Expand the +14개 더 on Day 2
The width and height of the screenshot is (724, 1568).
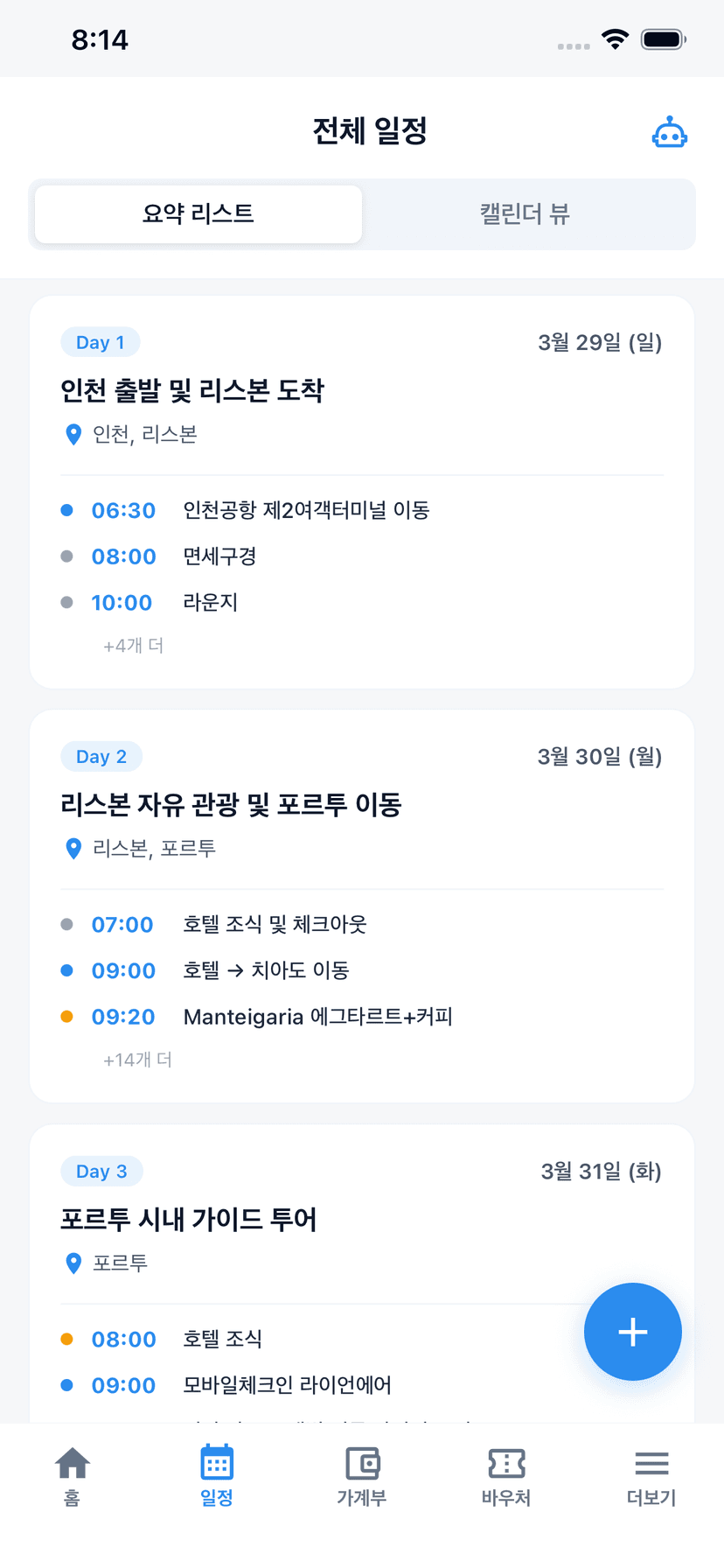point(137,1060)
